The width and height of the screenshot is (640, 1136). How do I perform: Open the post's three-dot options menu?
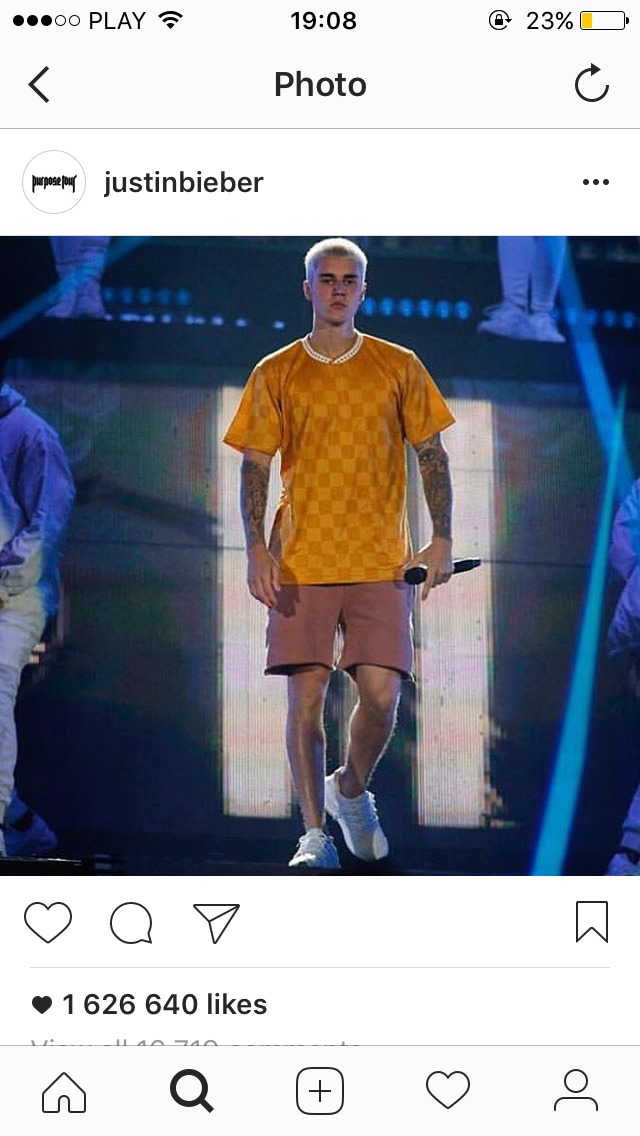click(x=595, y=182)
